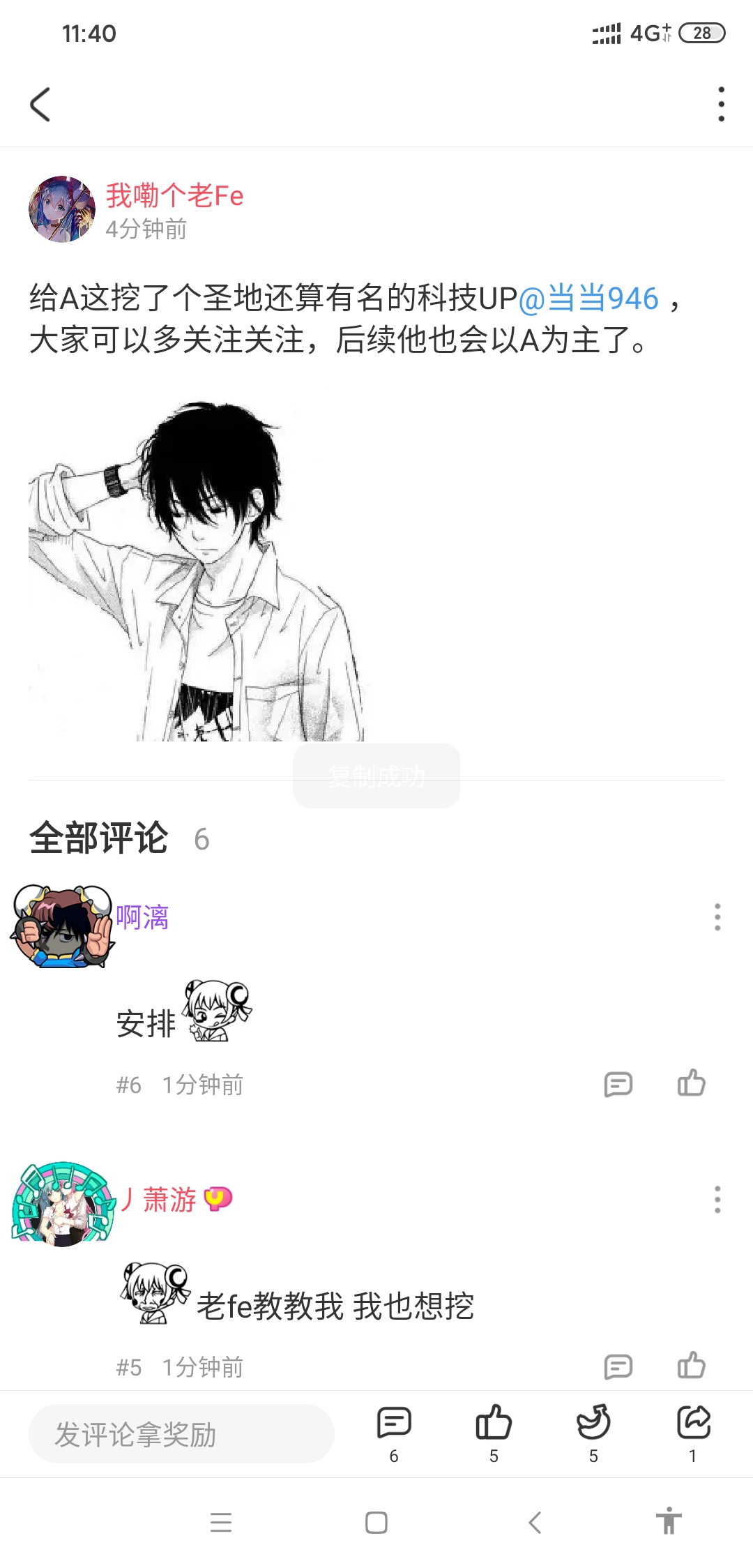This screenshot has width=753, height=1568.
Task: Tap the 发评论拿奖励 comment field
Action: [181, 1434]
